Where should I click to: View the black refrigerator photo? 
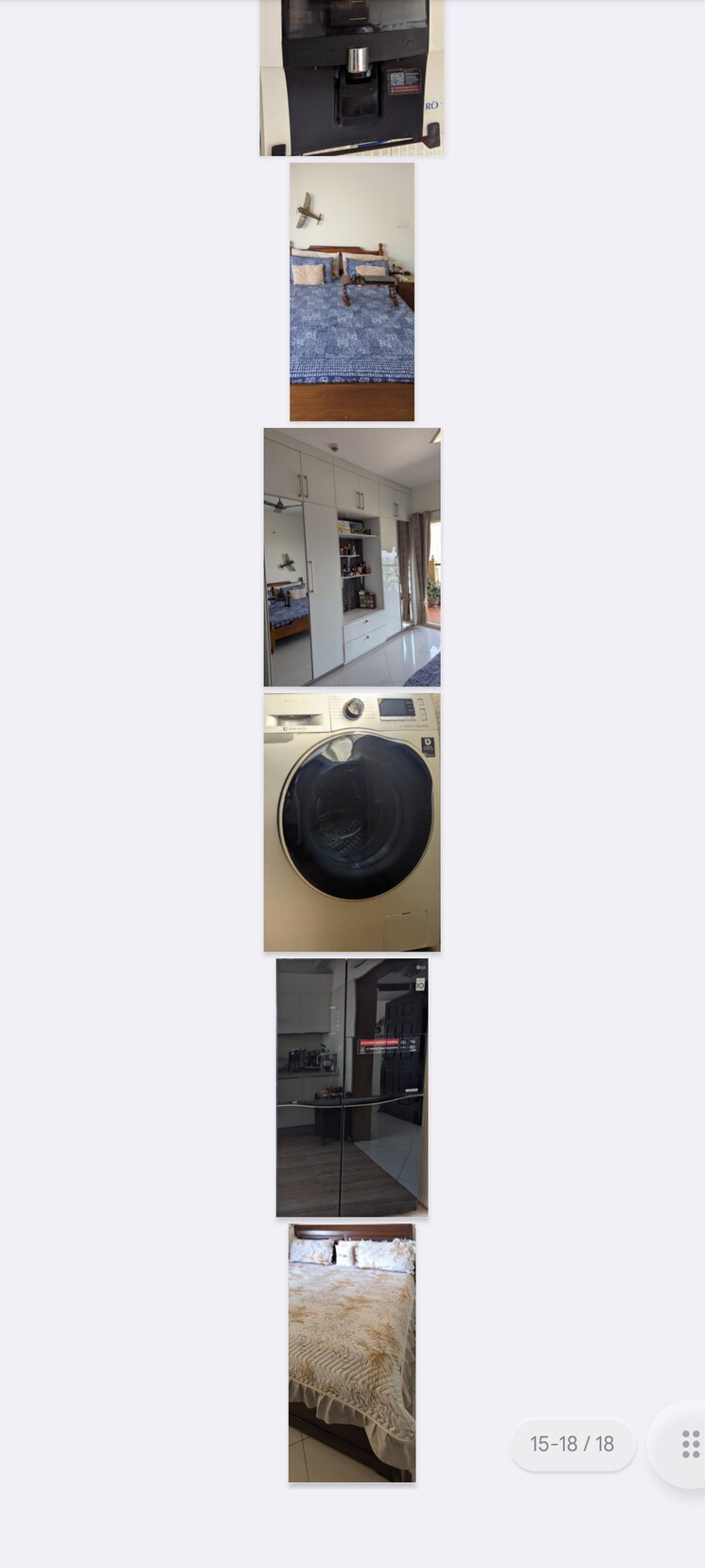coord(352,1087)
